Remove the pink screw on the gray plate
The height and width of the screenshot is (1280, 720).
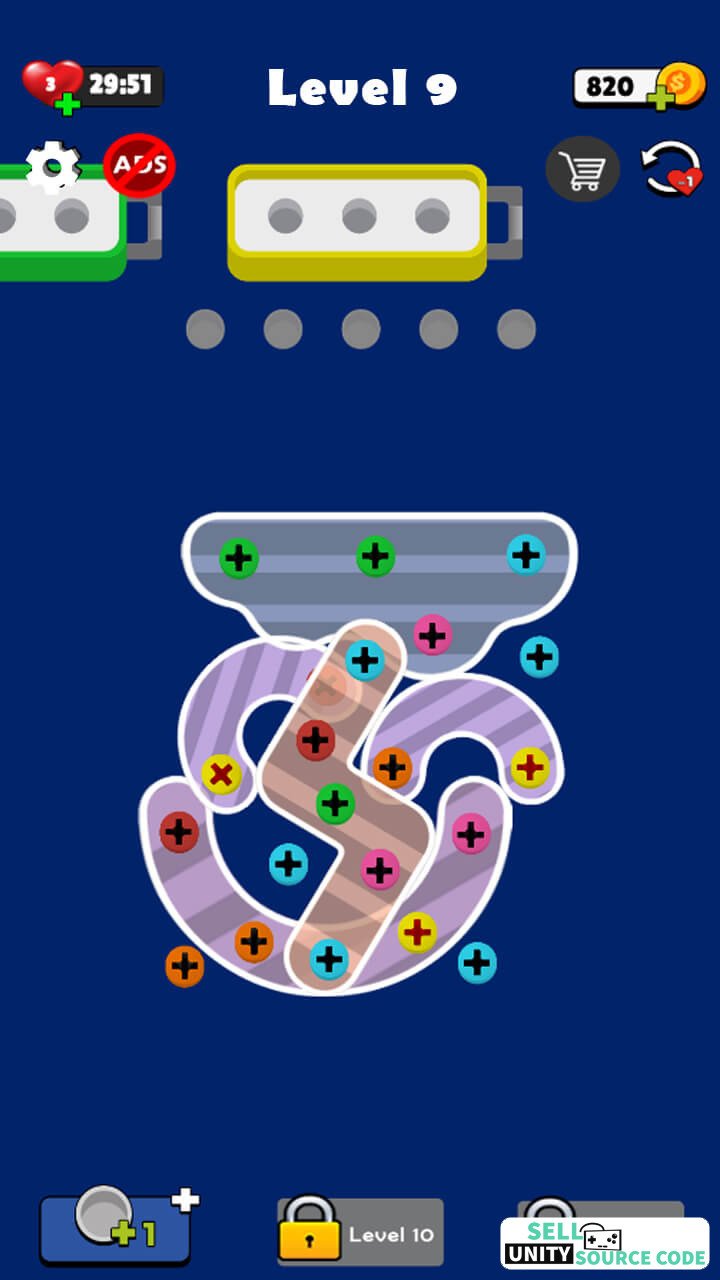pyautogui.click(x=432, y=634)
